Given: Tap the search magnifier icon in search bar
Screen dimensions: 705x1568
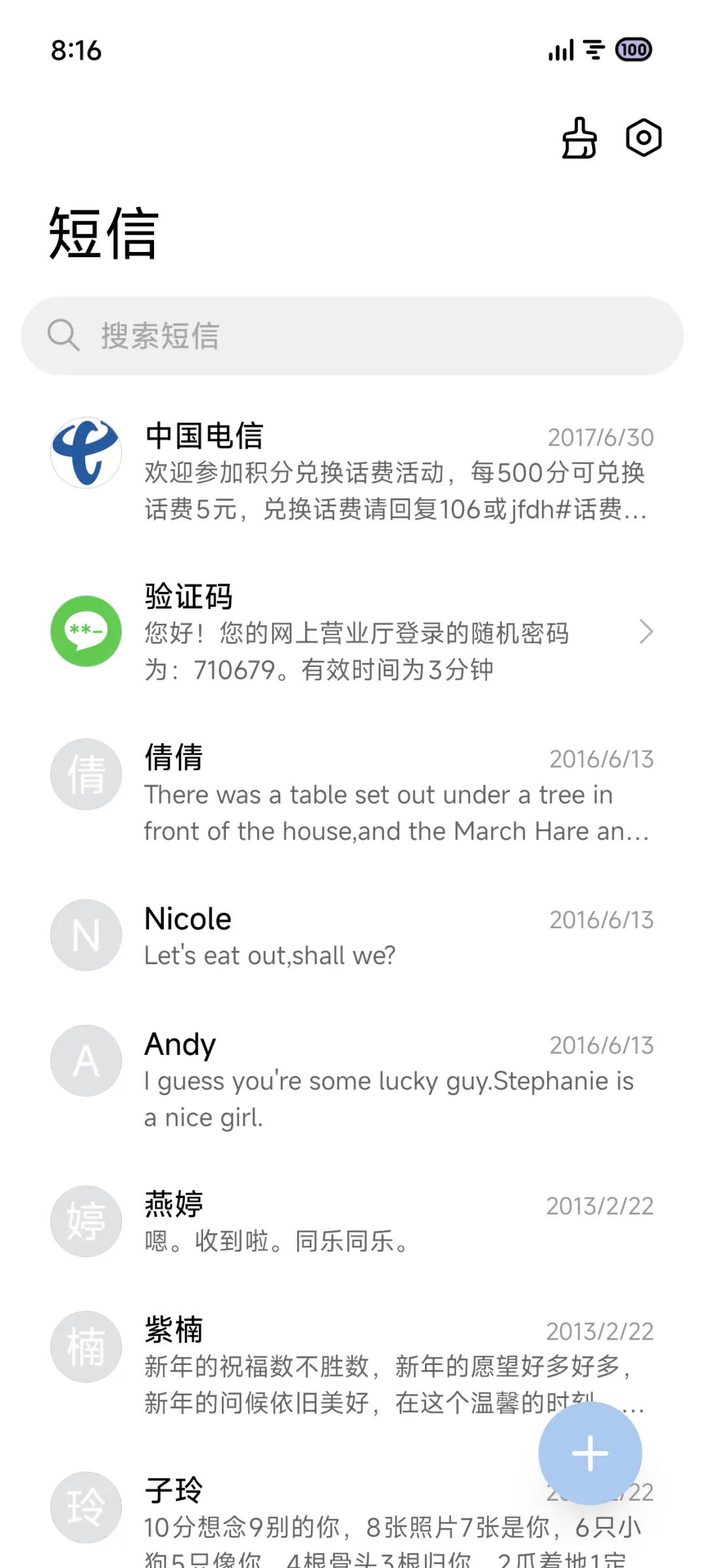Looking at the screenshot, I should click(x=63, y=336).
